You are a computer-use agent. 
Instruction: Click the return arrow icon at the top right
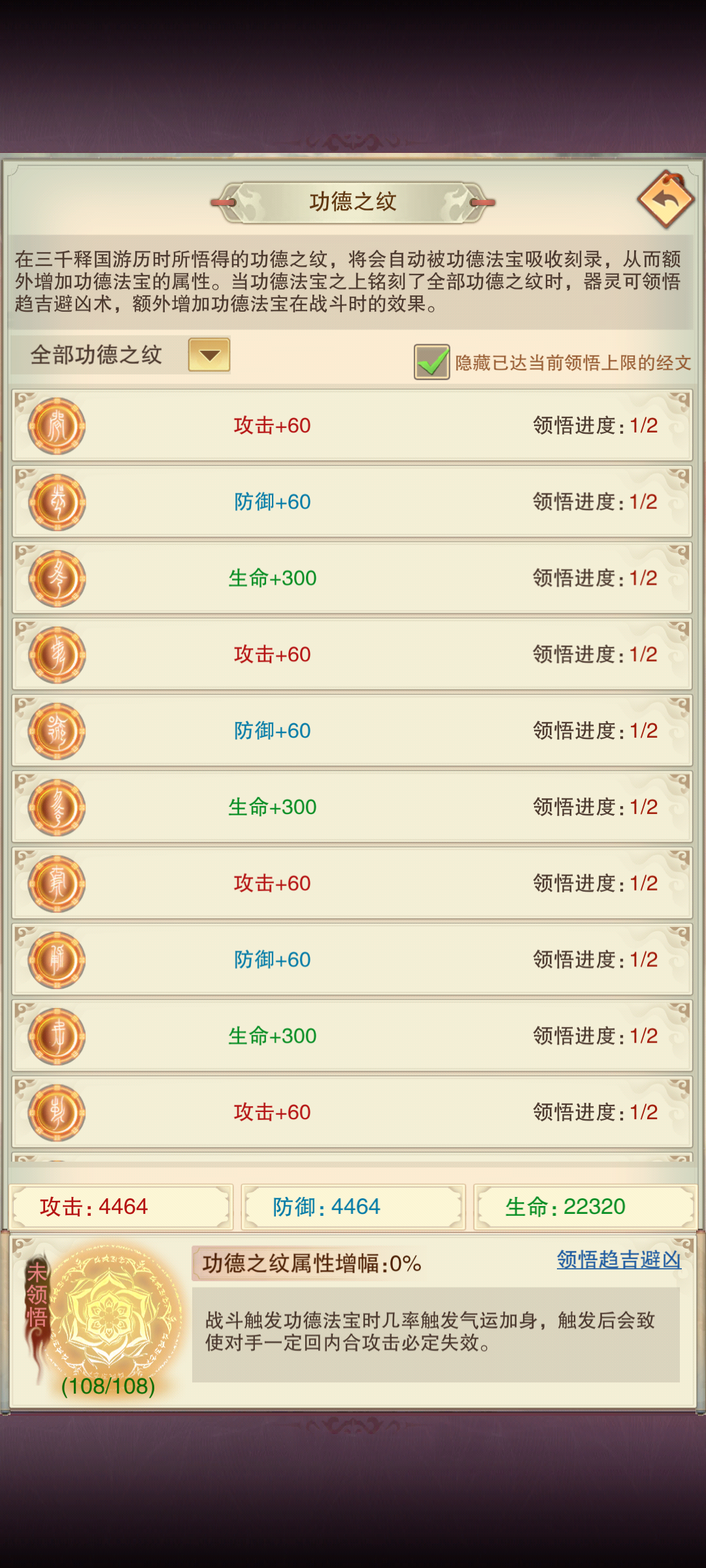664,199
